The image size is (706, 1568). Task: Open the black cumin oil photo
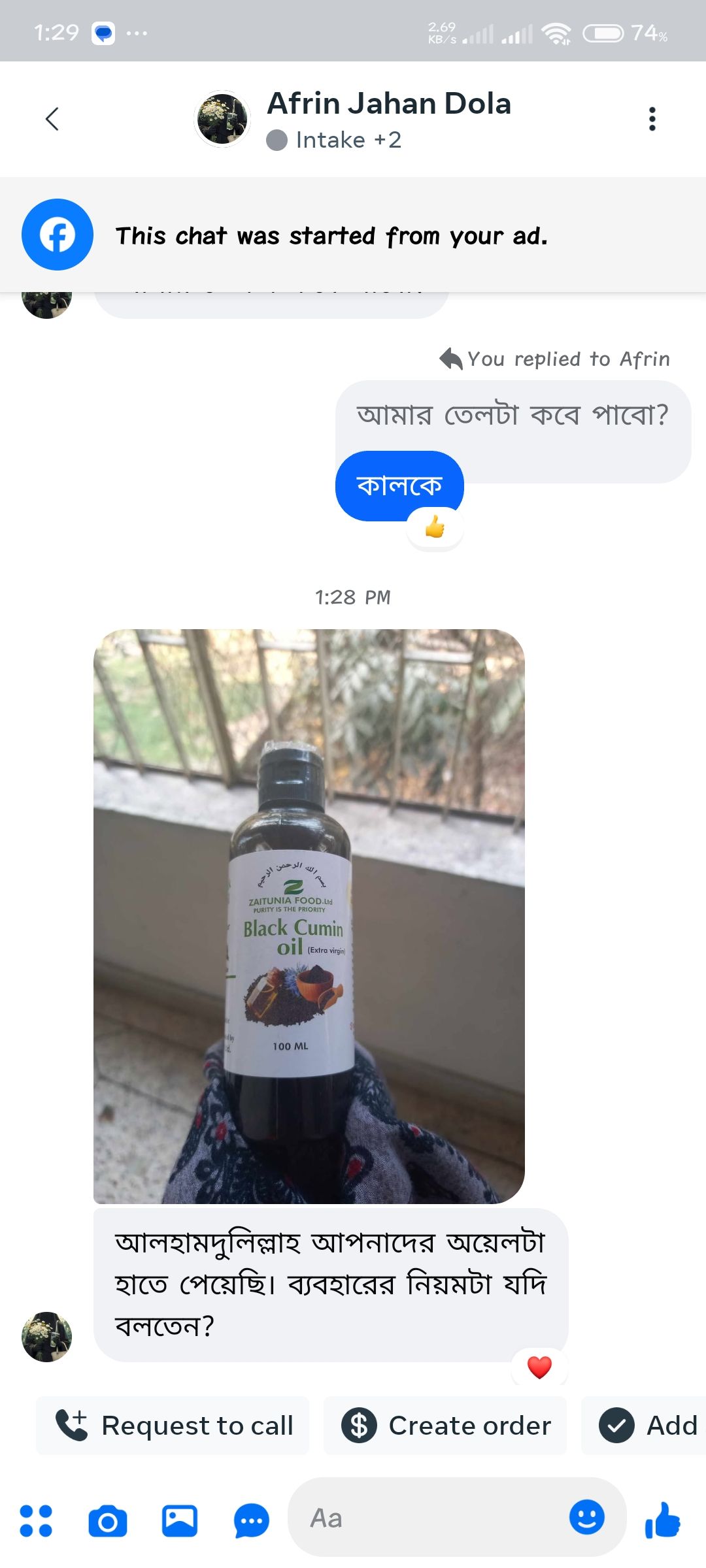click(309, 916)
